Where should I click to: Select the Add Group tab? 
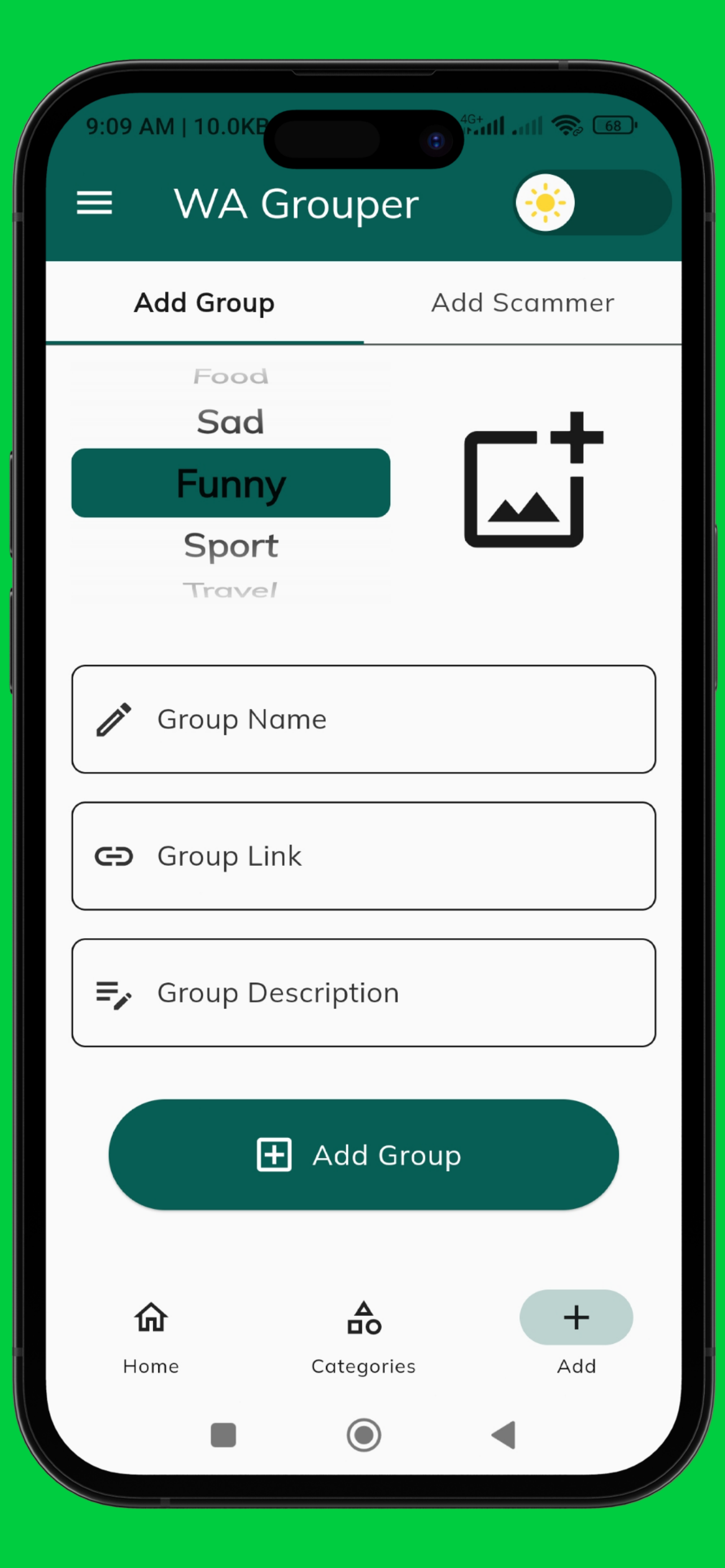click(204, 303)
